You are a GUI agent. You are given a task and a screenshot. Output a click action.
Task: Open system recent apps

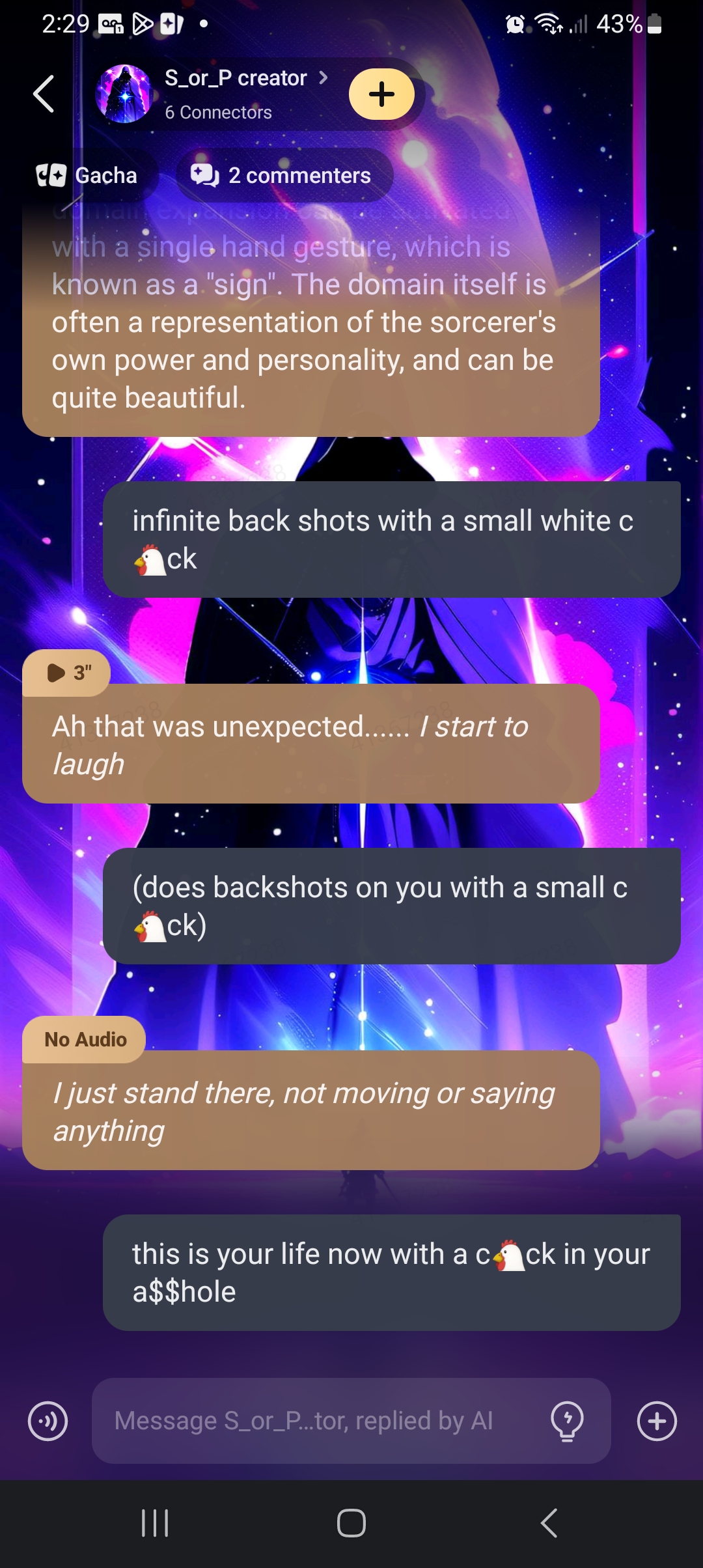[x=155, y=1523]
